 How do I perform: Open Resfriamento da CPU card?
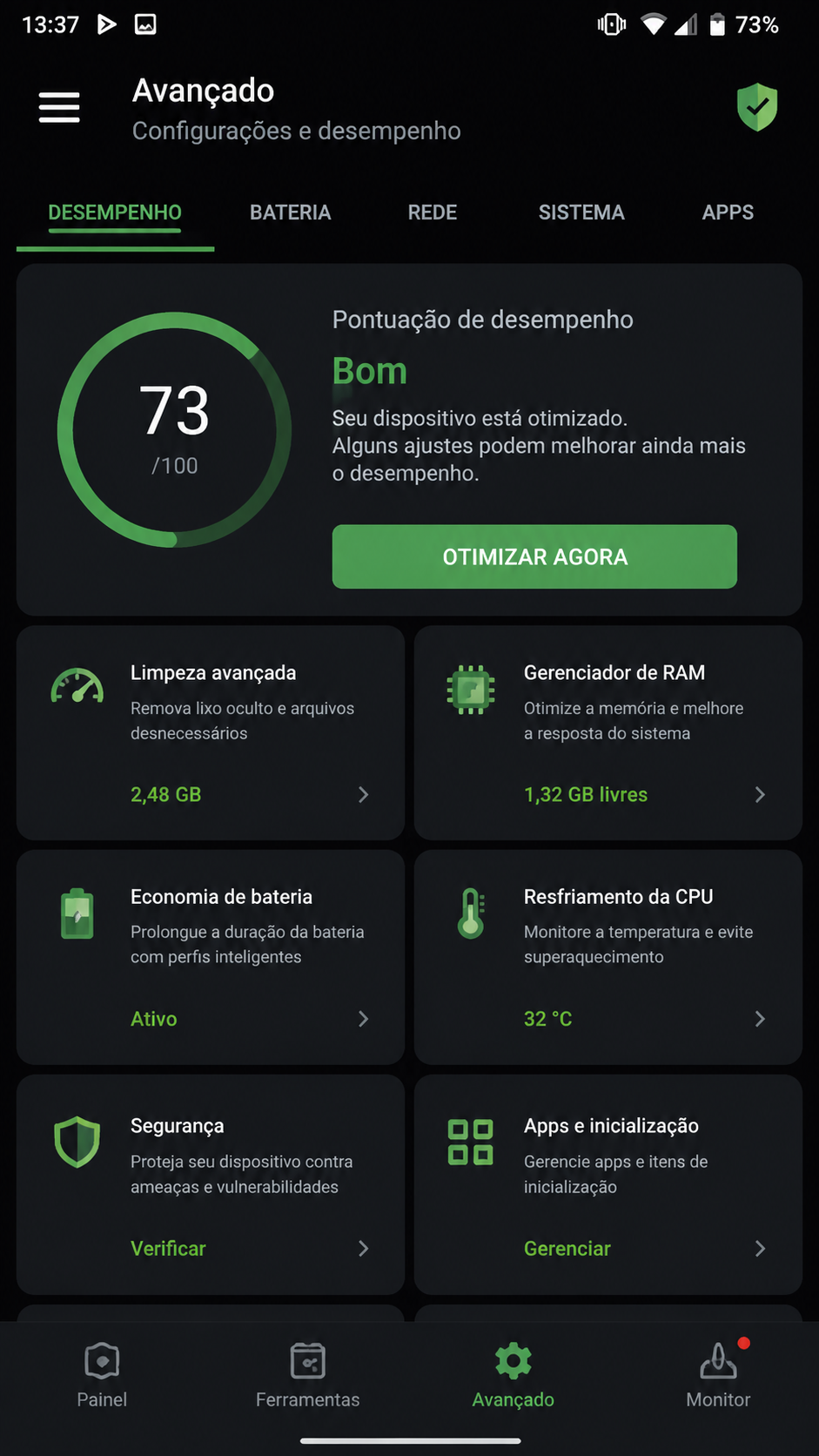(608, 957)
